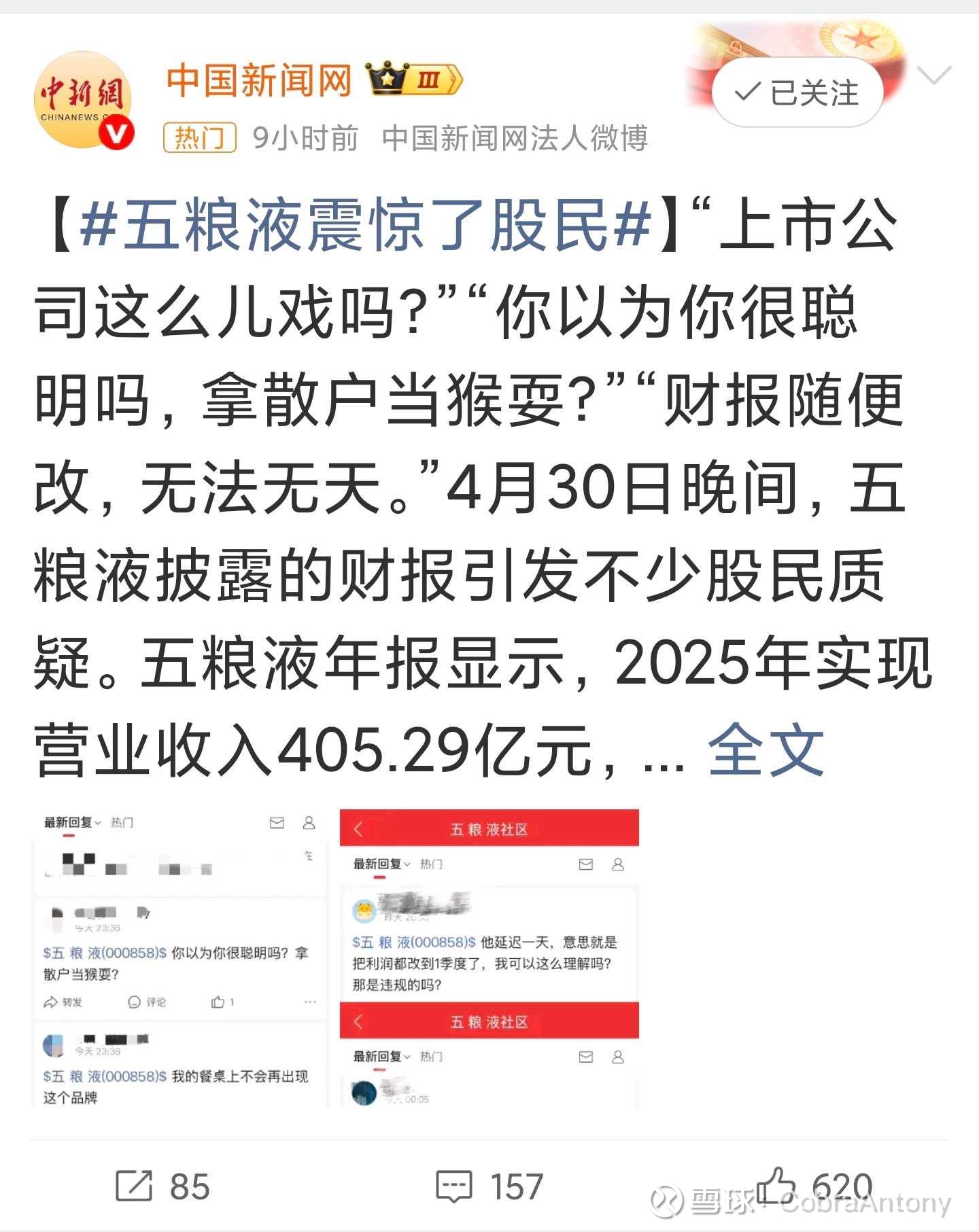
Task: Expand the post with 全文
Action: coord(766,750)
